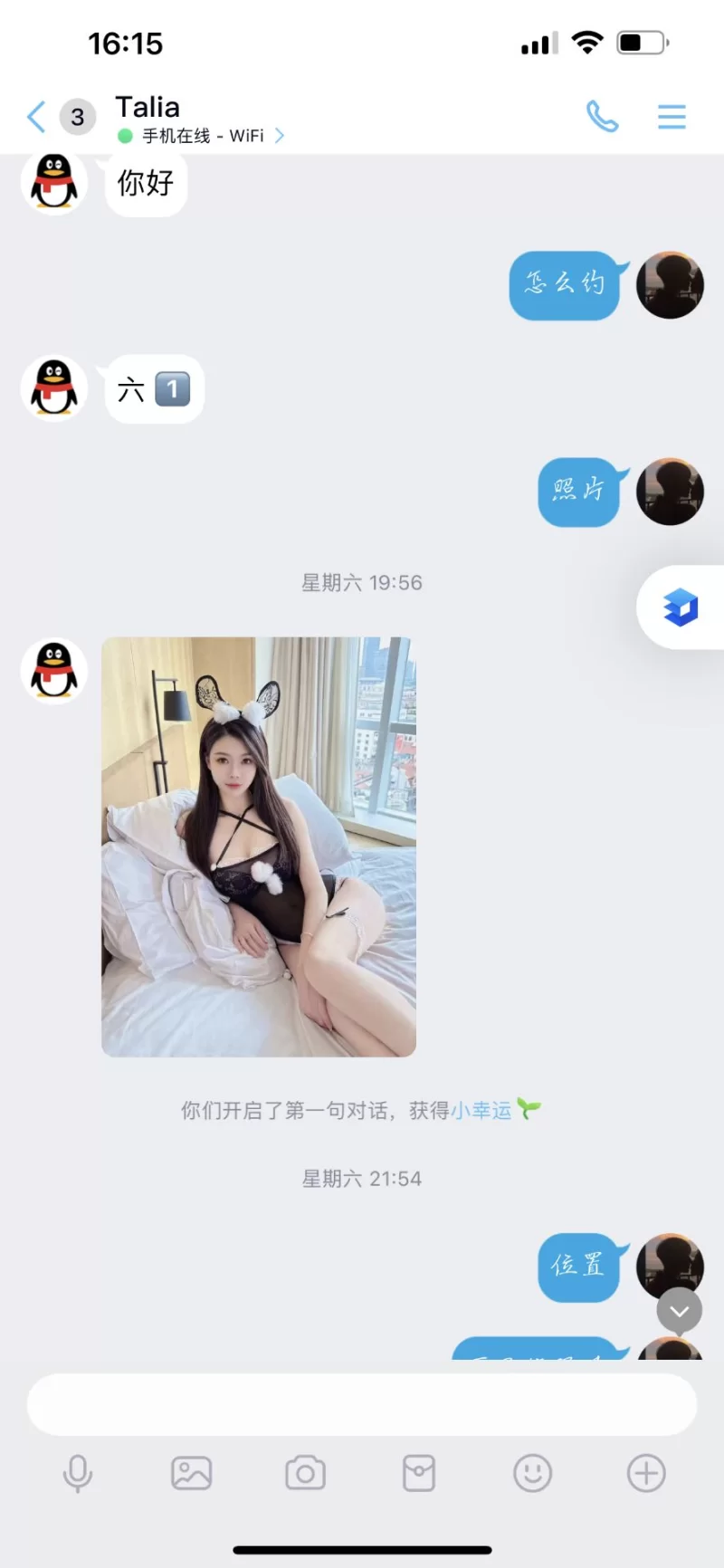Focus the message input field
724x1568 pixels.
(362, 1404)
